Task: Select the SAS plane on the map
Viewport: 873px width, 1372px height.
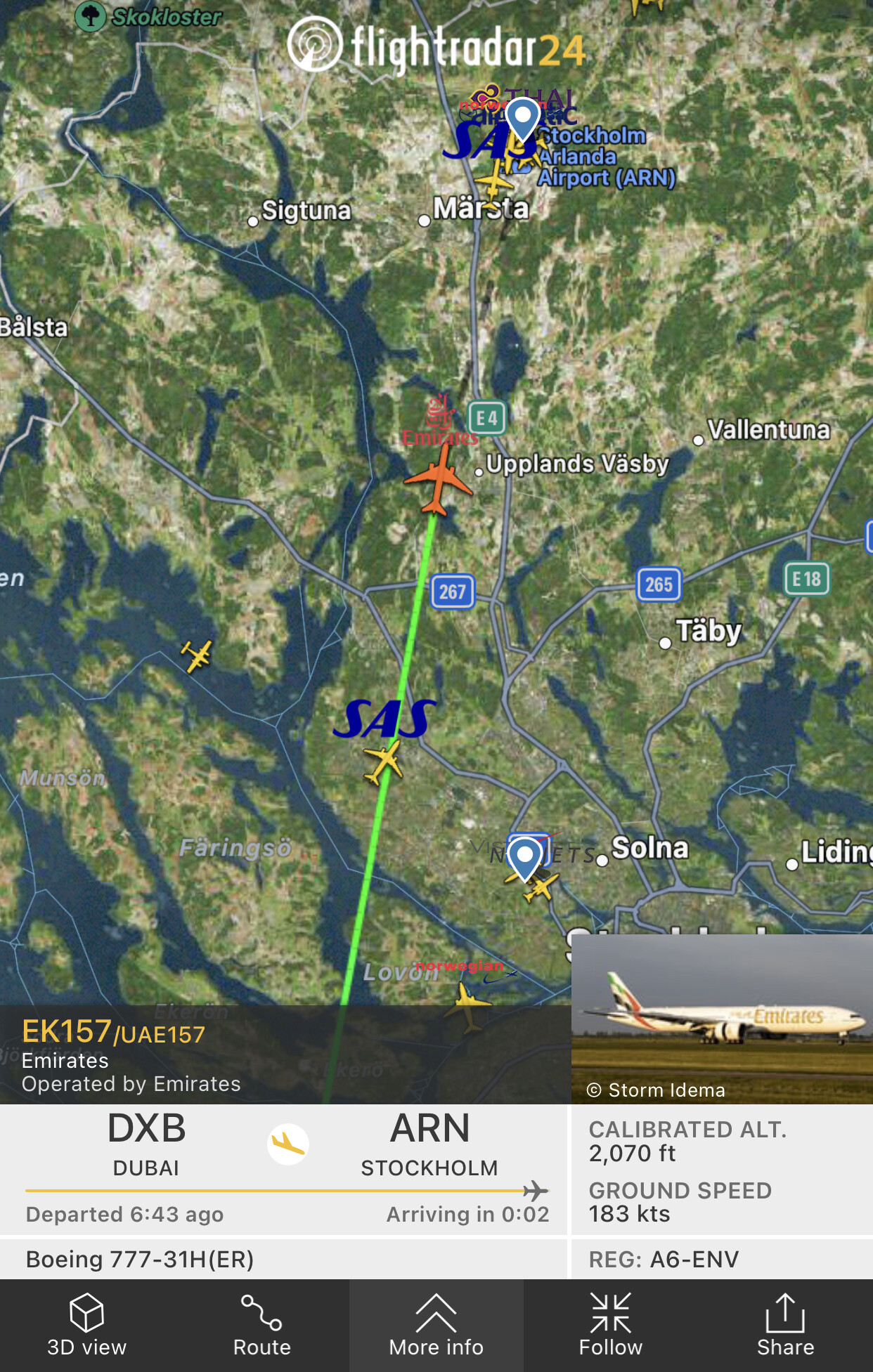Action: (x=383, y=762)
